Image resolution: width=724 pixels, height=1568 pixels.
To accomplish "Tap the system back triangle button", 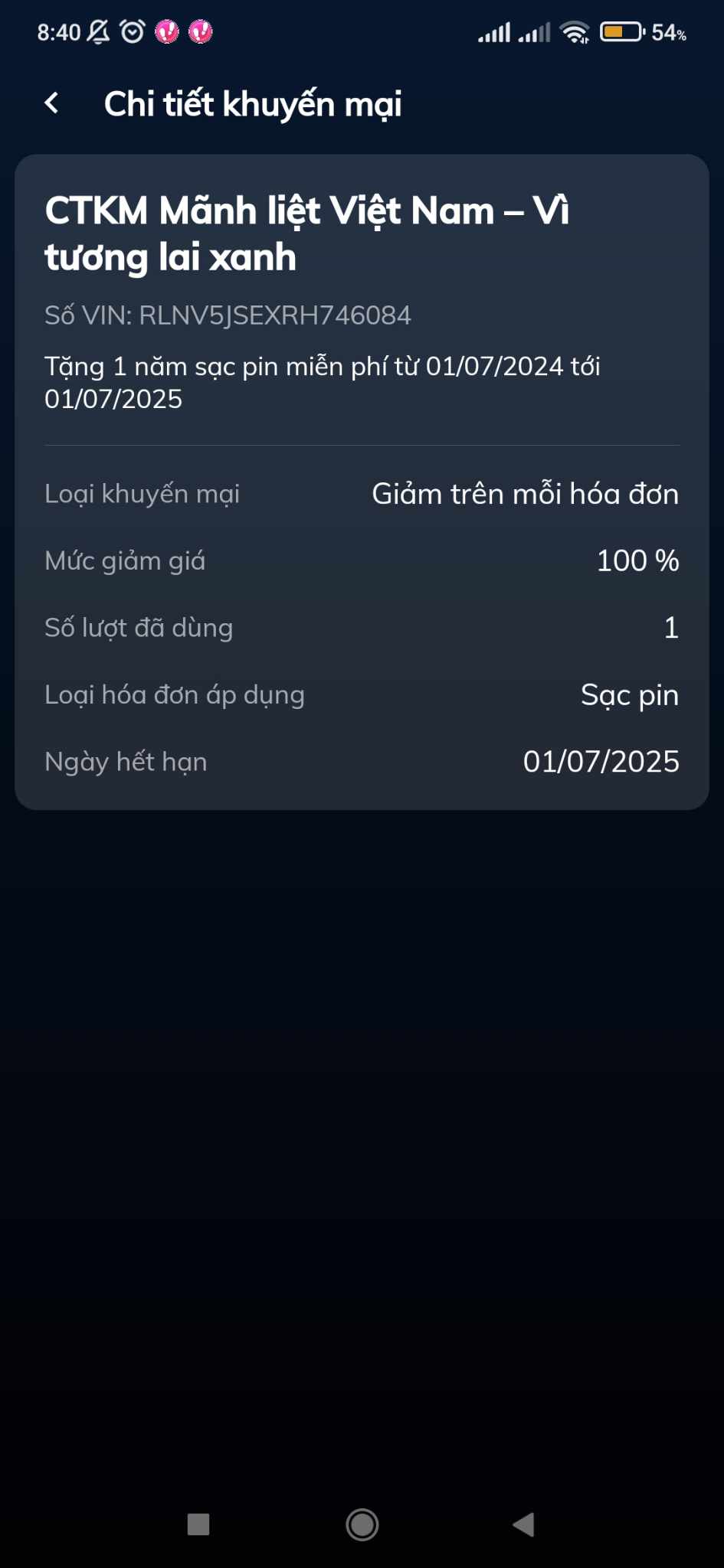I will pos(524,1524).
